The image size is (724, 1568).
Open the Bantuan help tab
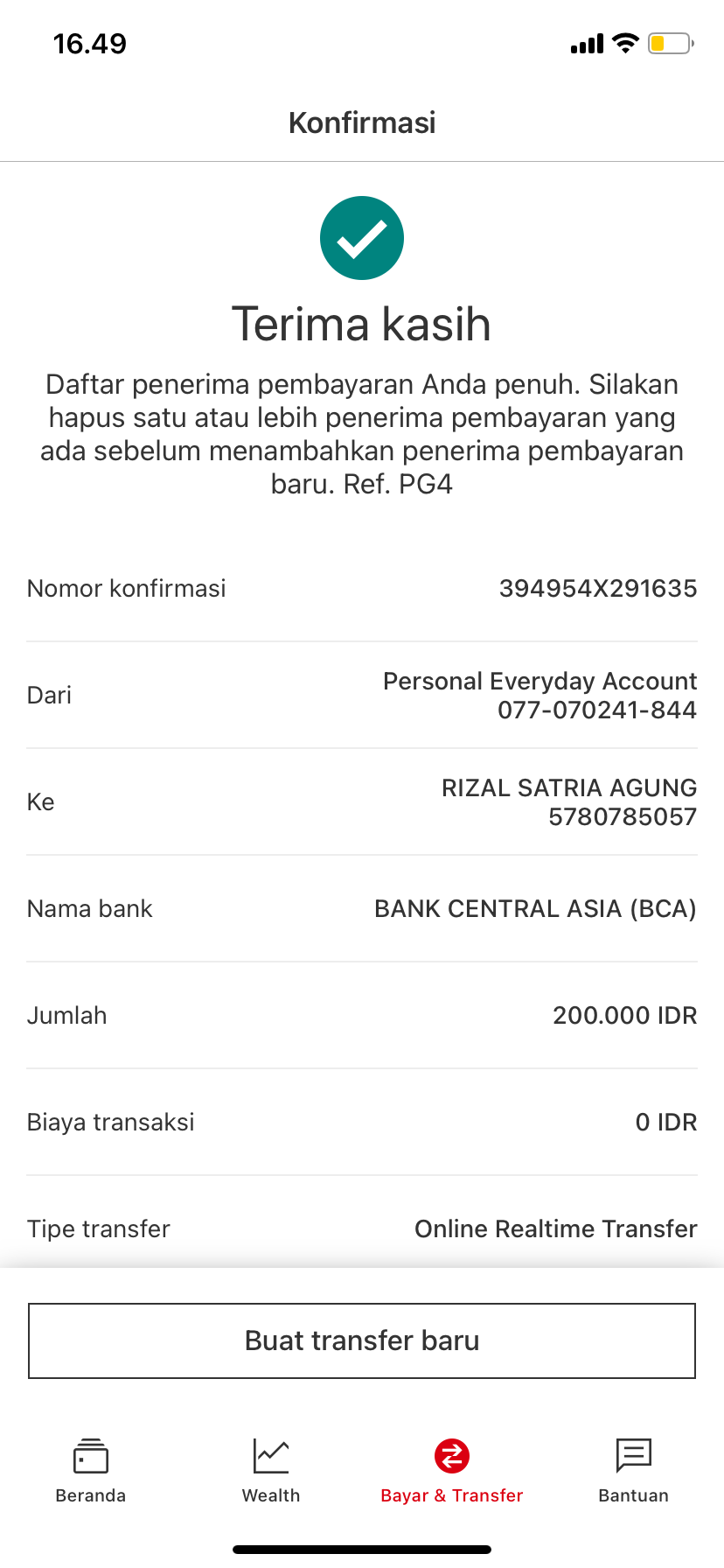633,1470
